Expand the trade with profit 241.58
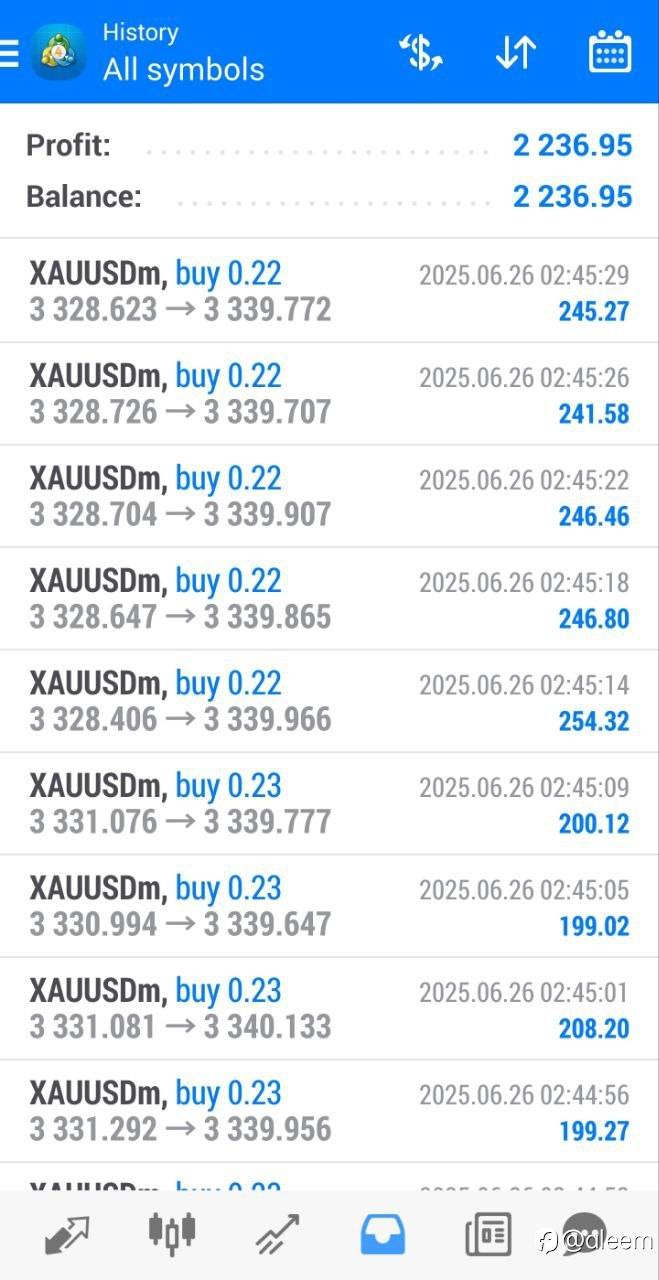659x1280 pixels. [329, 394]
